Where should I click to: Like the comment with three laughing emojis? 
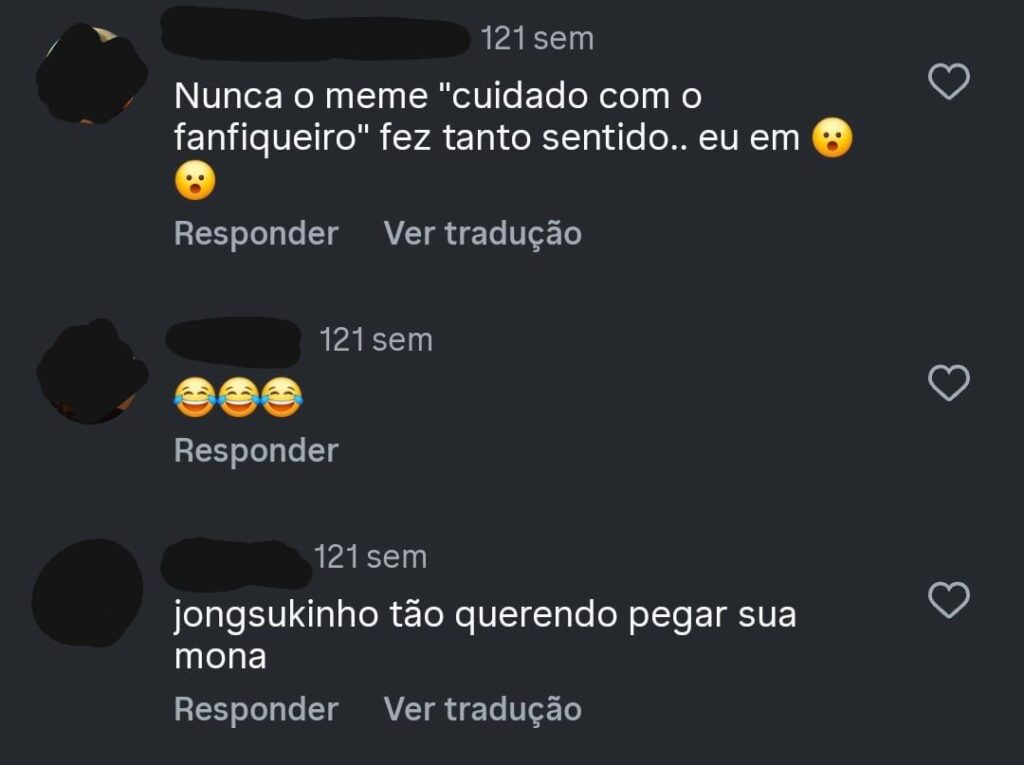(x=948, y=382)
